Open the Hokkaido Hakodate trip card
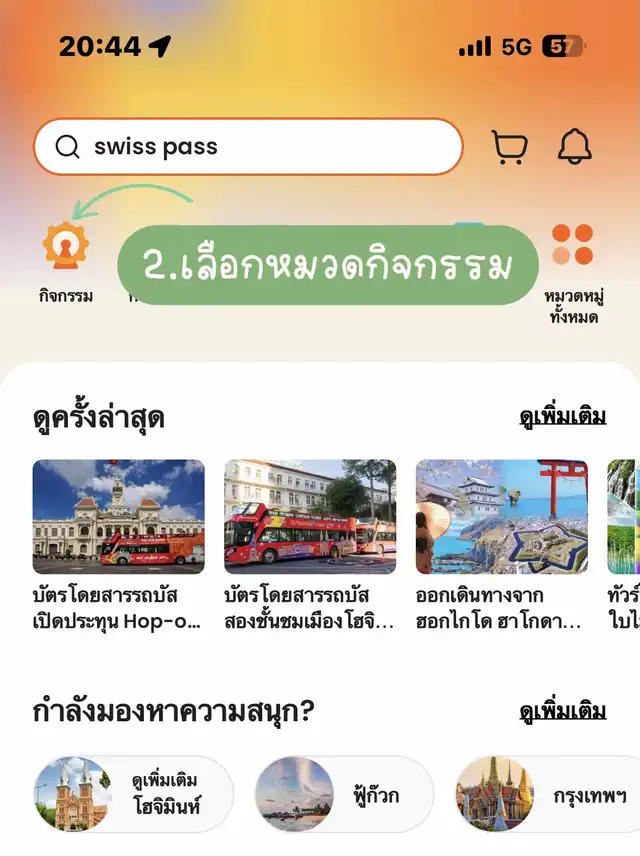Screen dimensions: 640x856 502,545
